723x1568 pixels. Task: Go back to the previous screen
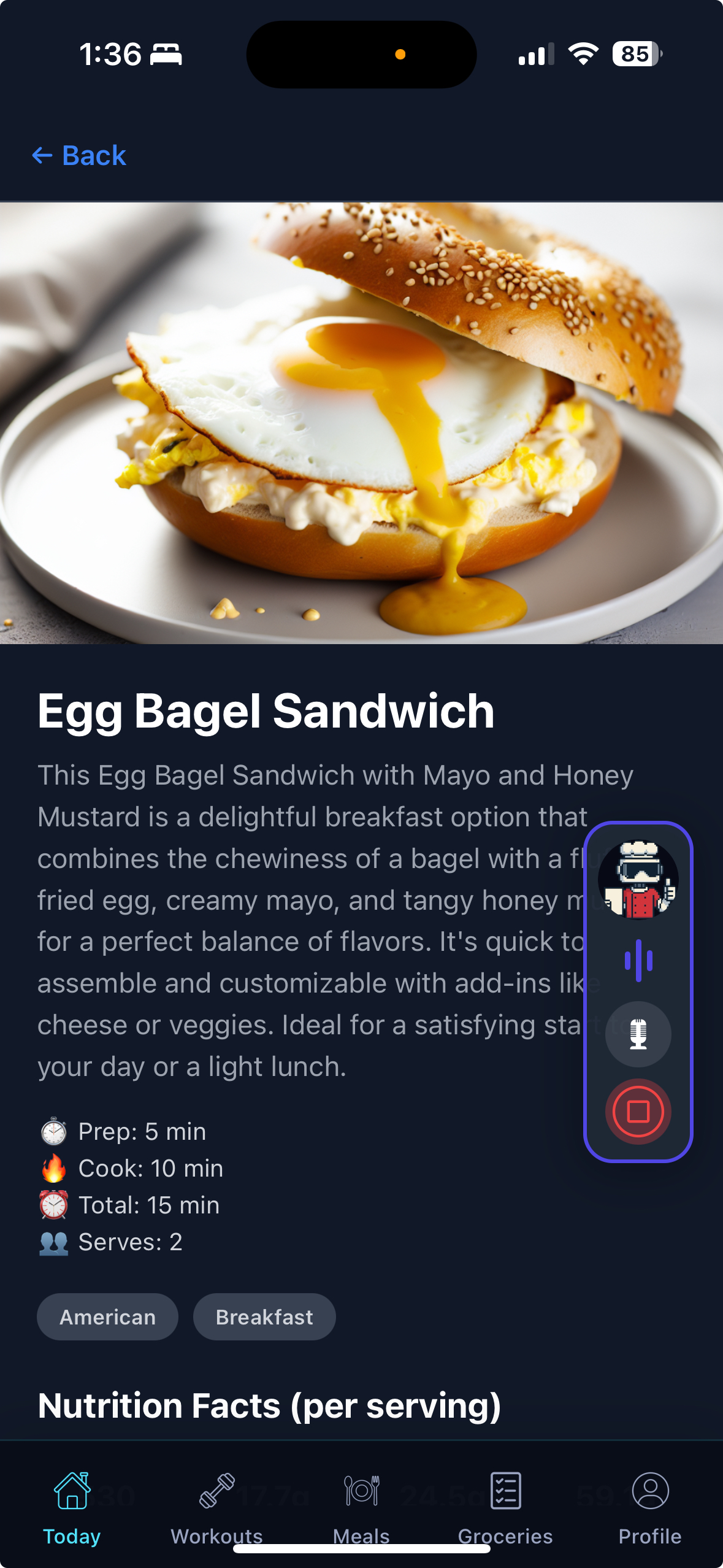tap(79, 156)
